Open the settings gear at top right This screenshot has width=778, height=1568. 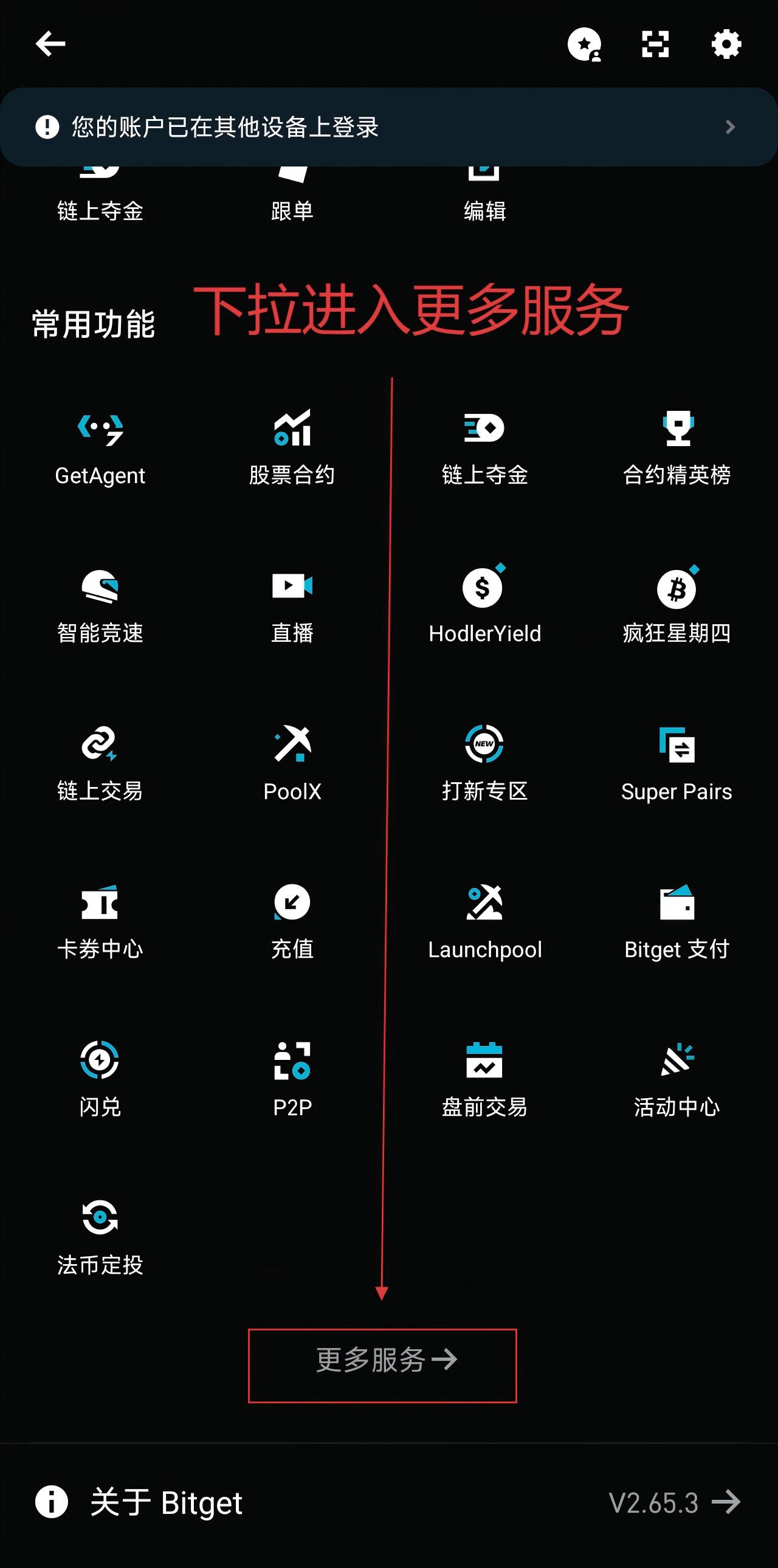(726, 43)
